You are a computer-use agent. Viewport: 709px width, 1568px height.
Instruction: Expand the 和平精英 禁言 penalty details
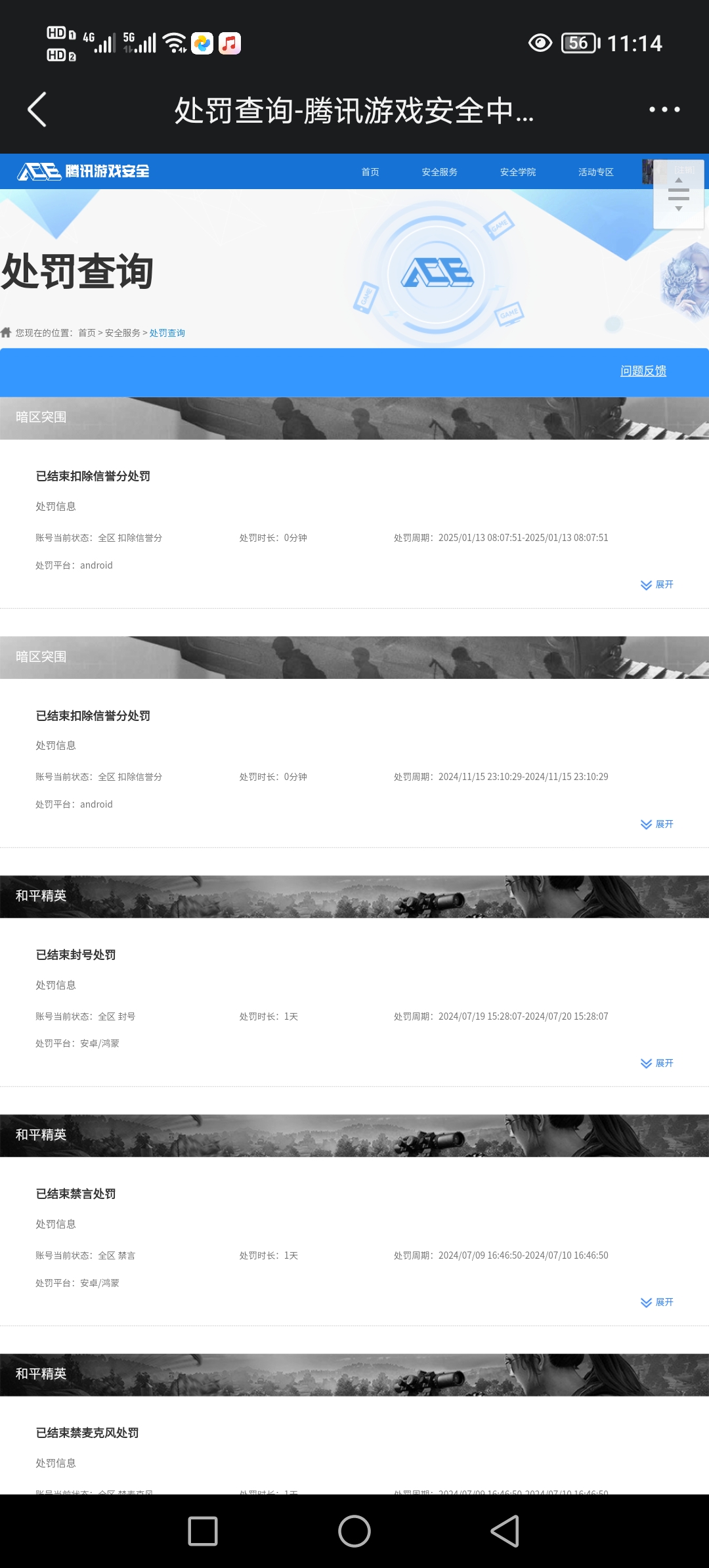(x=657, y=1302)
